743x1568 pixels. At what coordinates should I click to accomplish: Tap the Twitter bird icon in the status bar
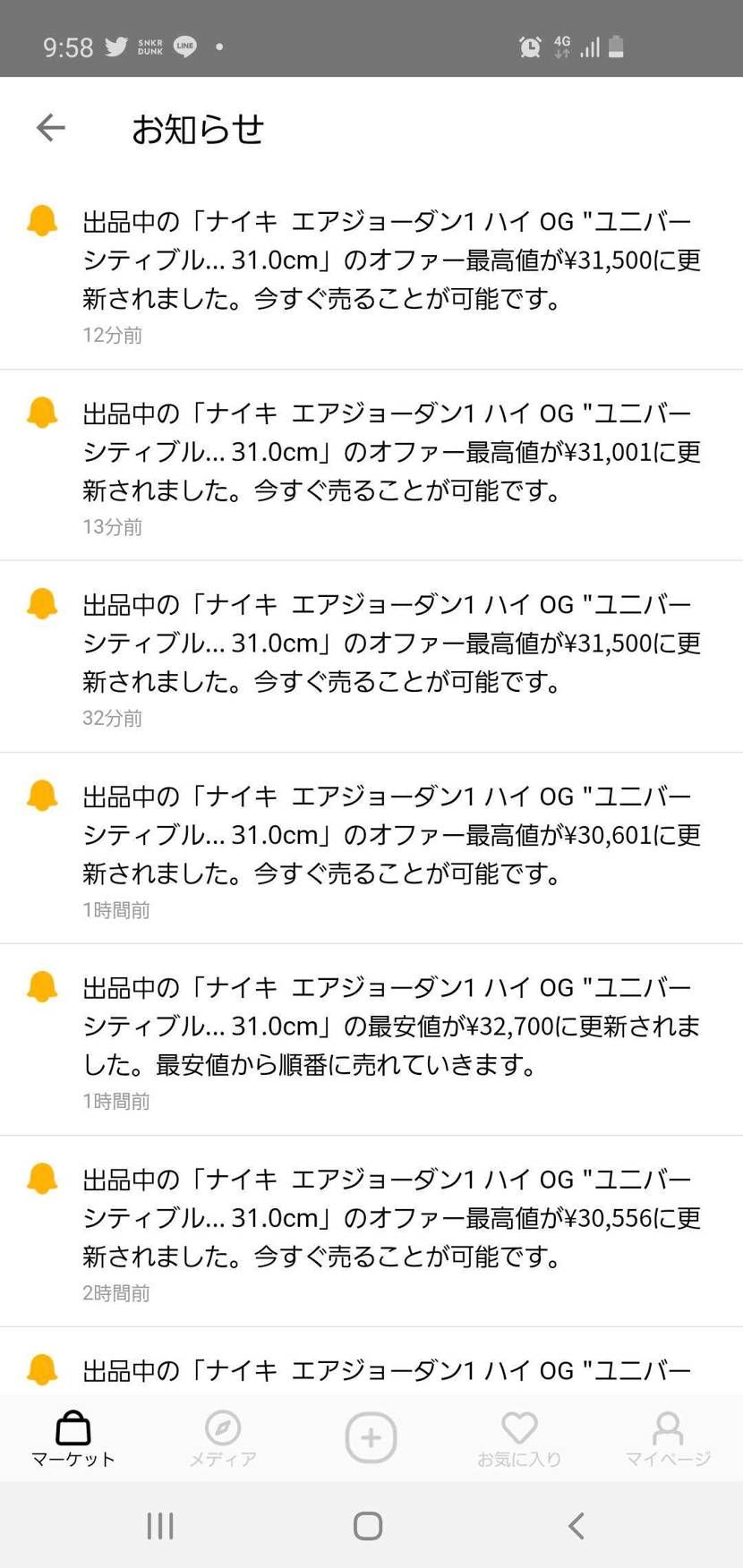115,45
